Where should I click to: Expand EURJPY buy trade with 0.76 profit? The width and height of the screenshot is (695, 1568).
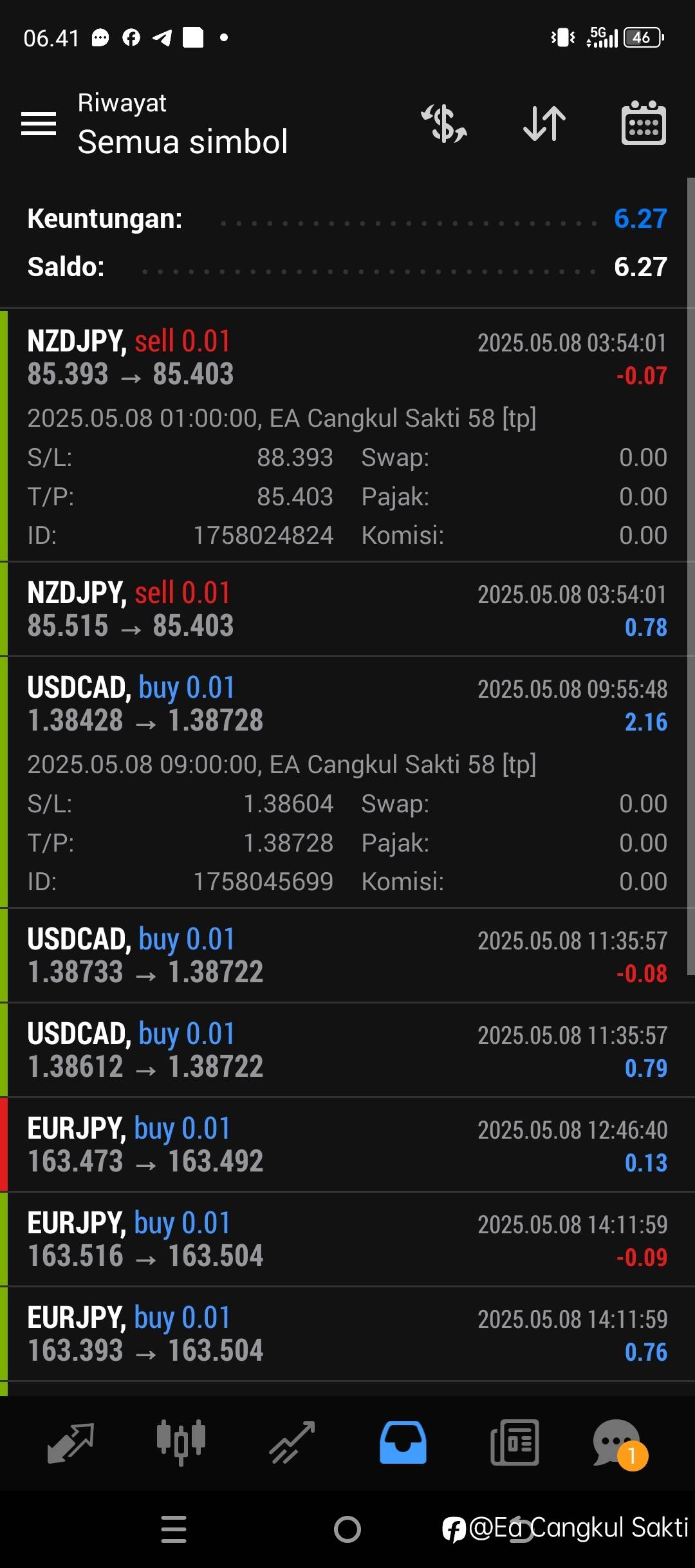tap(347, 1334)
